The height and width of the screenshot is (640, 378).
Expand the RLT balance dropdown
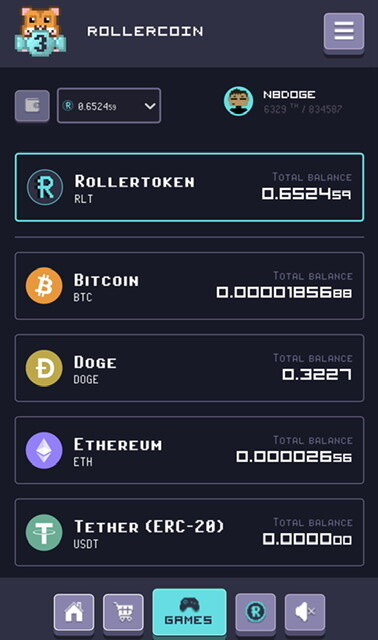coord(109,106)
